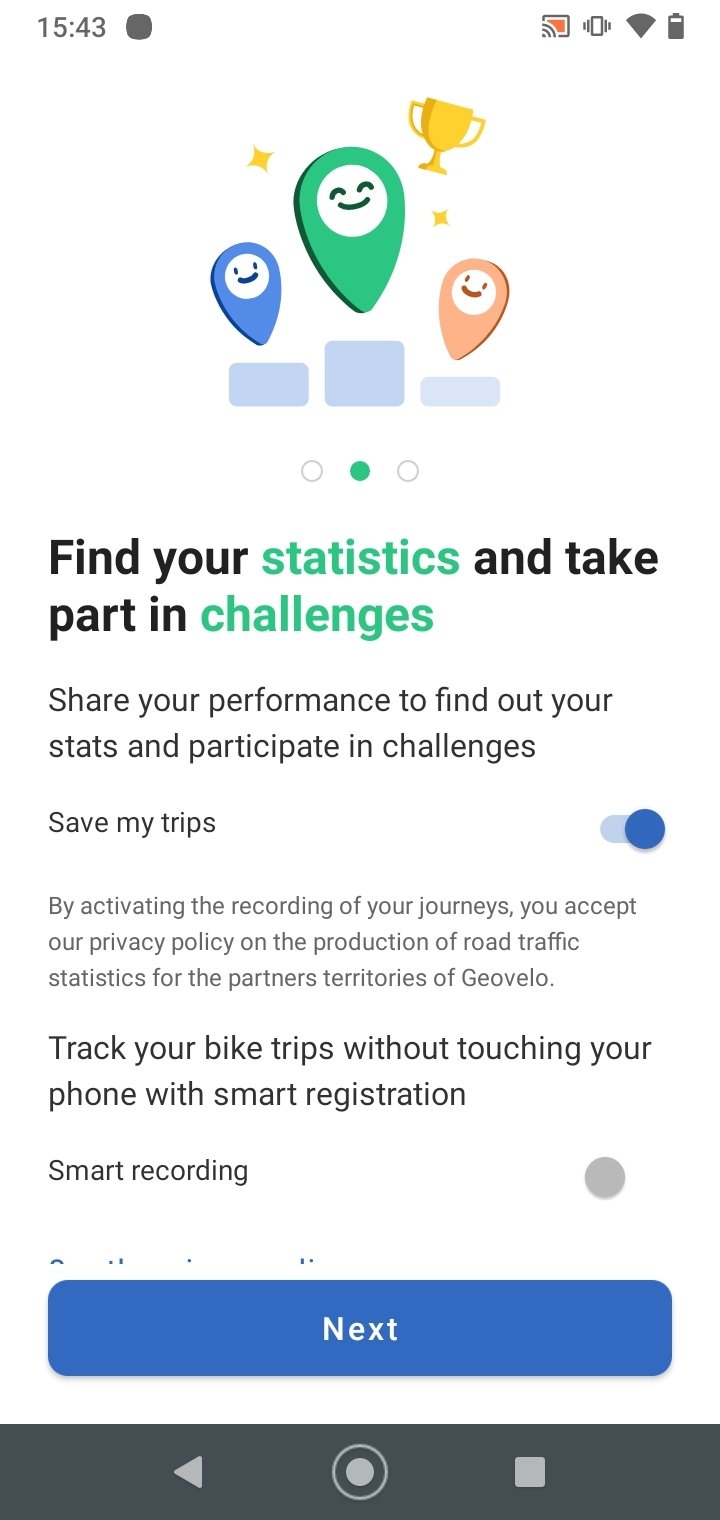
Task: Open recent apps from the navigation bar
Action: (530, 1472)
